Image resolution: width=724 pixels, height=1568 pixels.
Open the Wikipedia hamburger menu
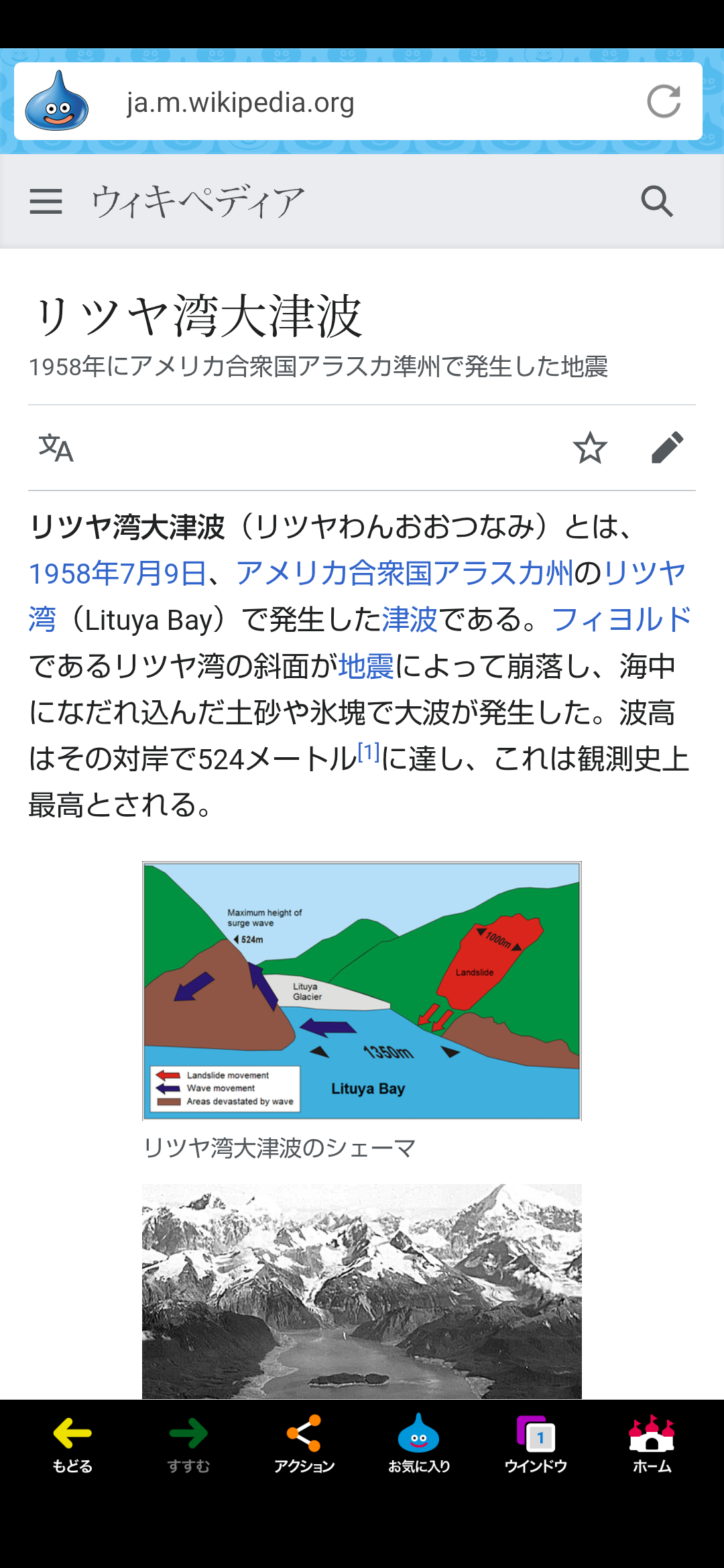pyautogui.click(x=46, y=201)
